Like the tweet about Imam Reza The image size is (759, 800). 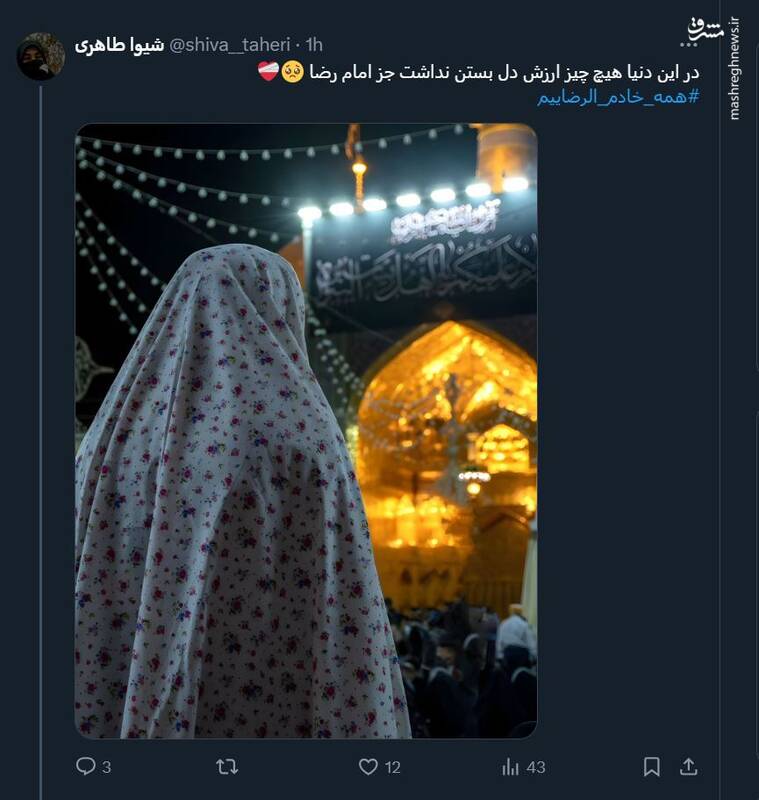369,767
